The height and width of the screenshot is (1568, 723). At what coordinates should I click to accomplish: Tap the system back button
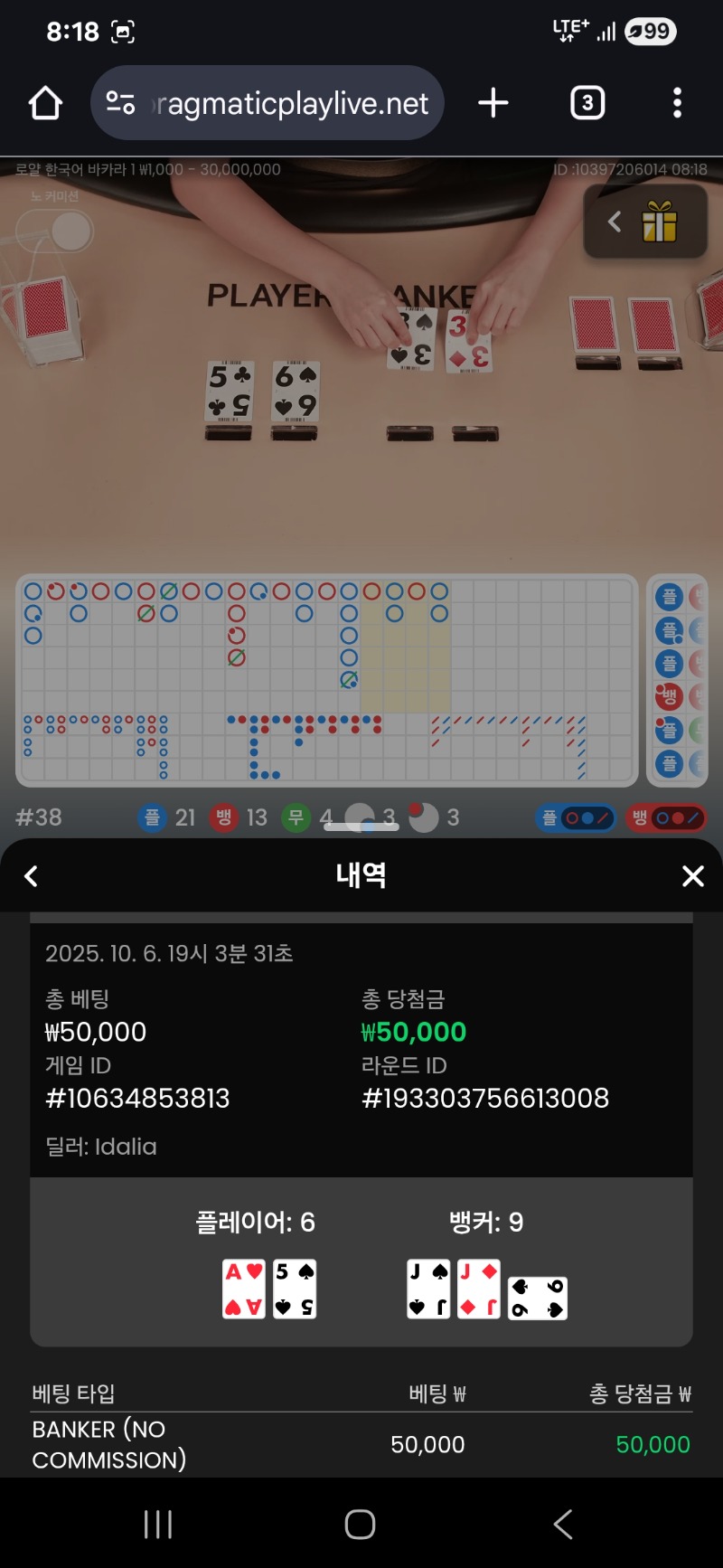(x=562, y=1525)
